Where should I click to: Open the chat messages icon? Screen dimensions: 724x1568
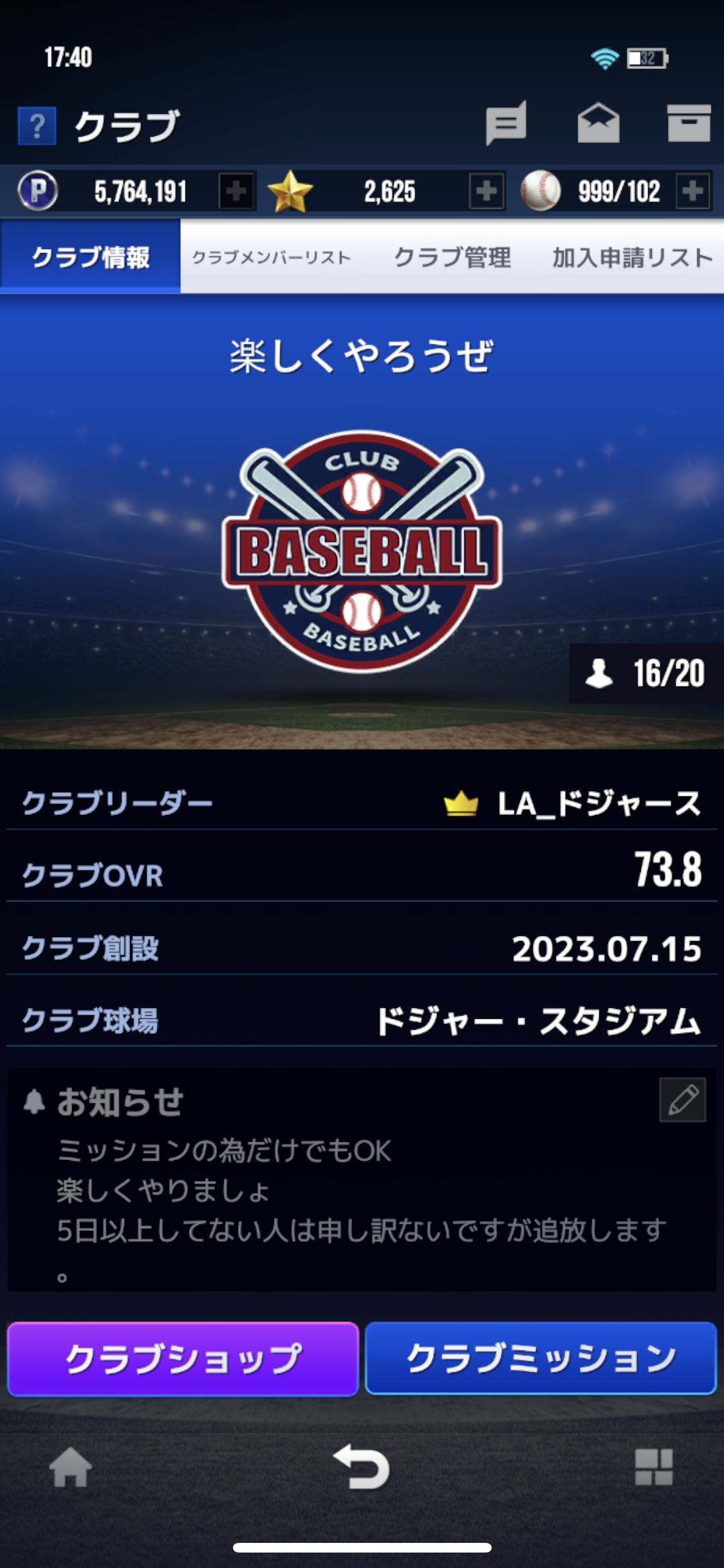point(506,124)
